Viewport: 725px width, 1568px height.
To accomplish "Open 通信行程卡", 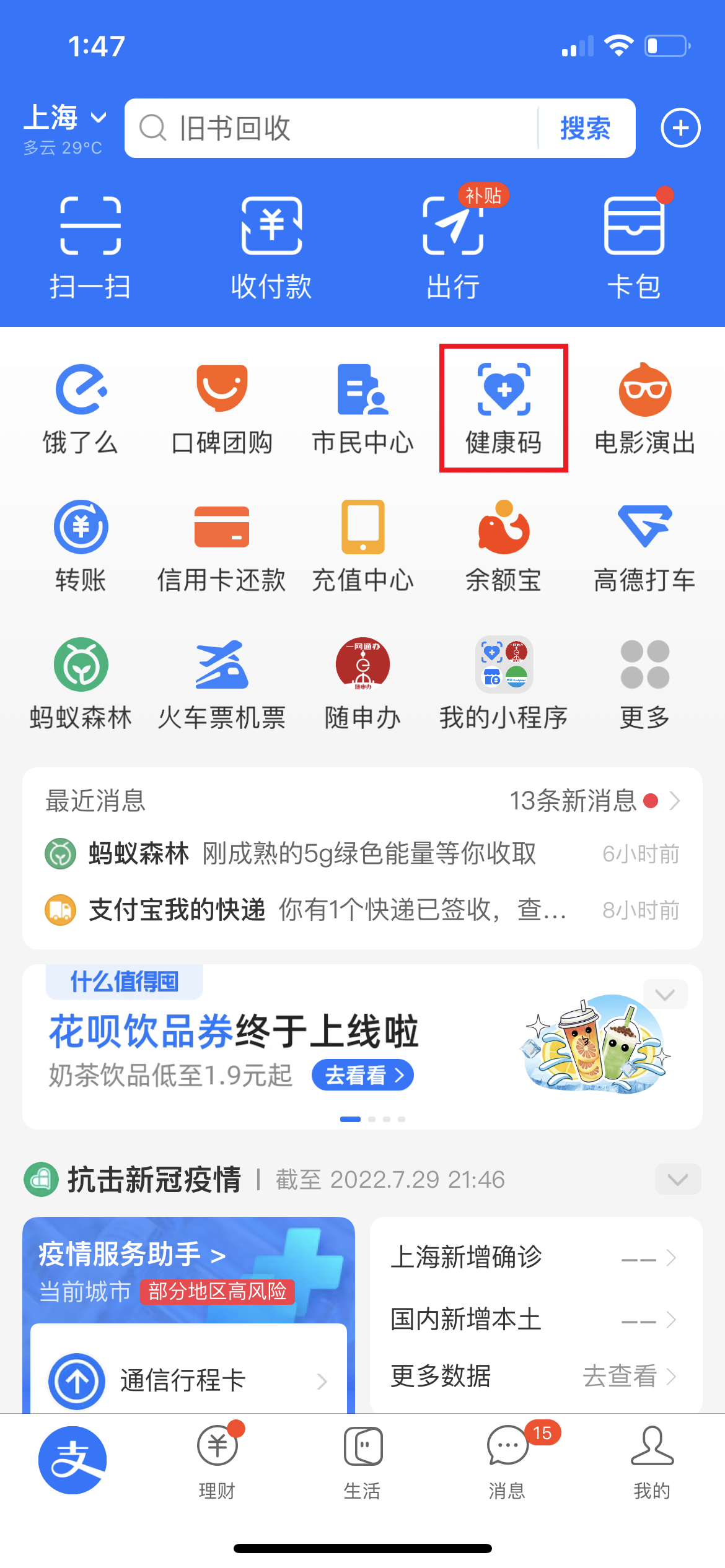I will click(x=188, y=1380).
